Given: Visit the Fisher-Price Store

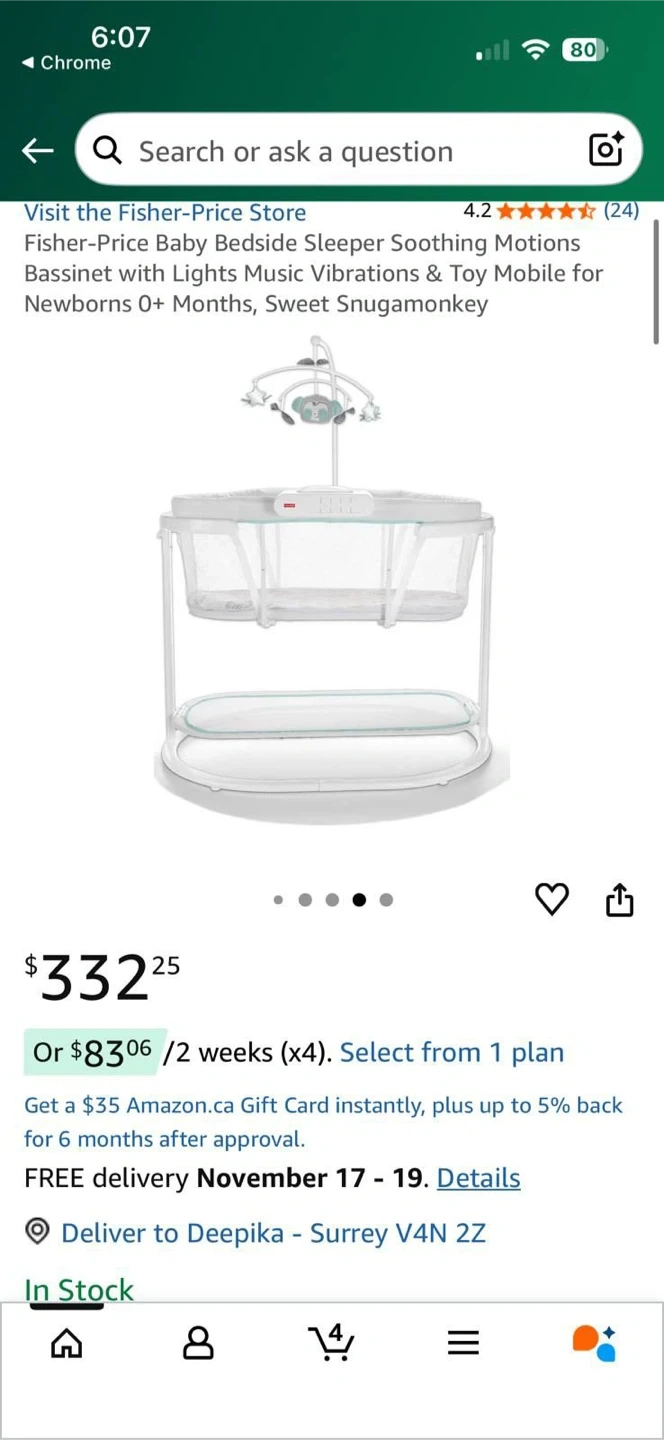Looking at the screenshot, I should [165, 212].
